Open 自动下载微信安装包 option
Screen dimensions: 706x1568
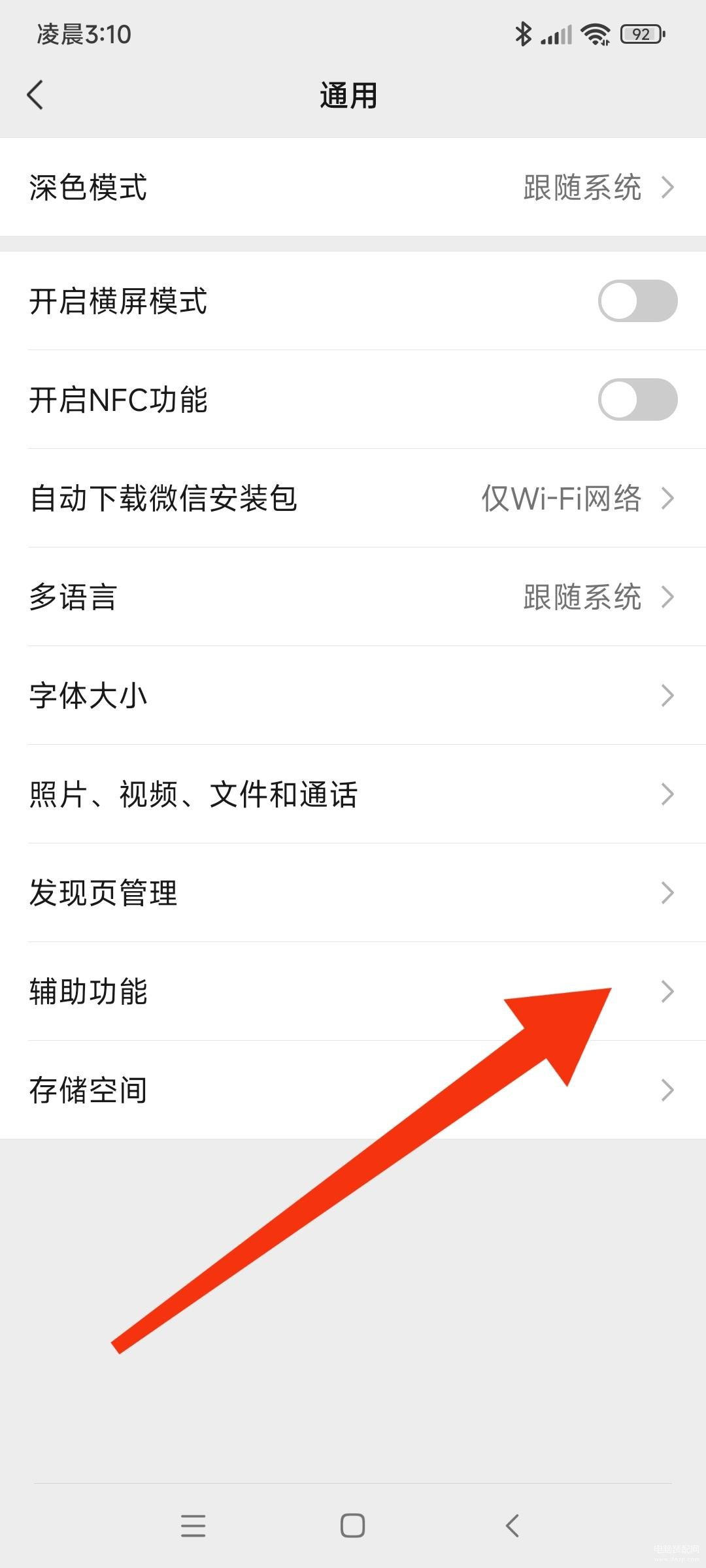click(x=353, y=498)
